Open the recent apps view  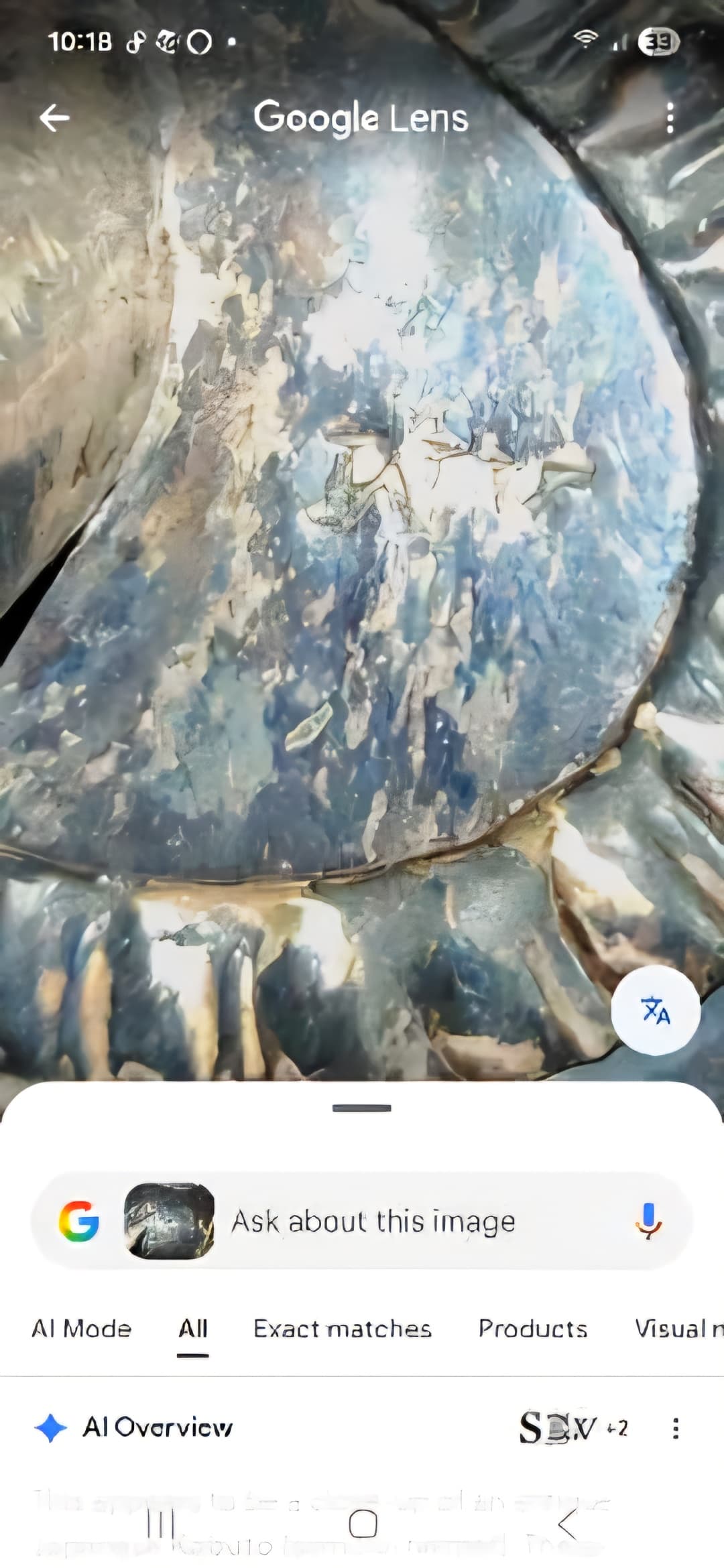pyautogui.click(x=160, y=1524)
